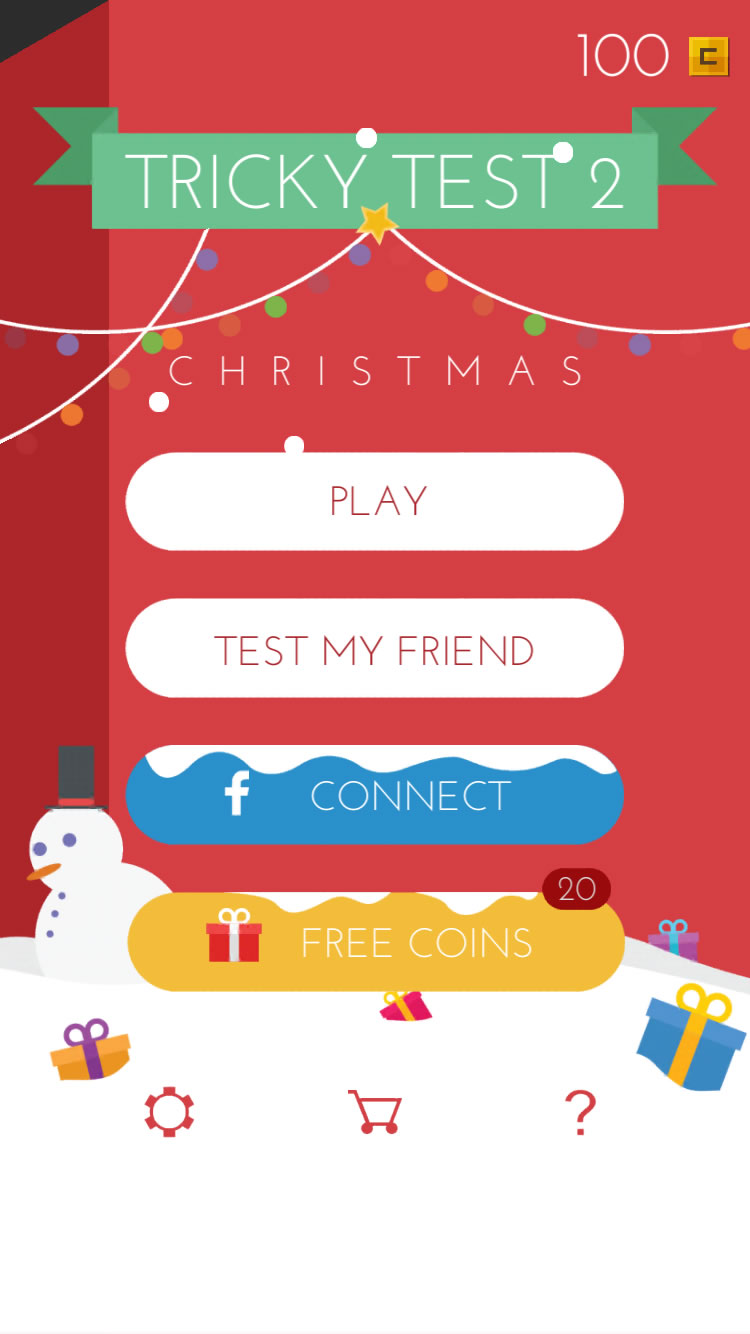Start the game with the PLAY button
This screenshot has width=750, height=1334.
pos(375,501)
